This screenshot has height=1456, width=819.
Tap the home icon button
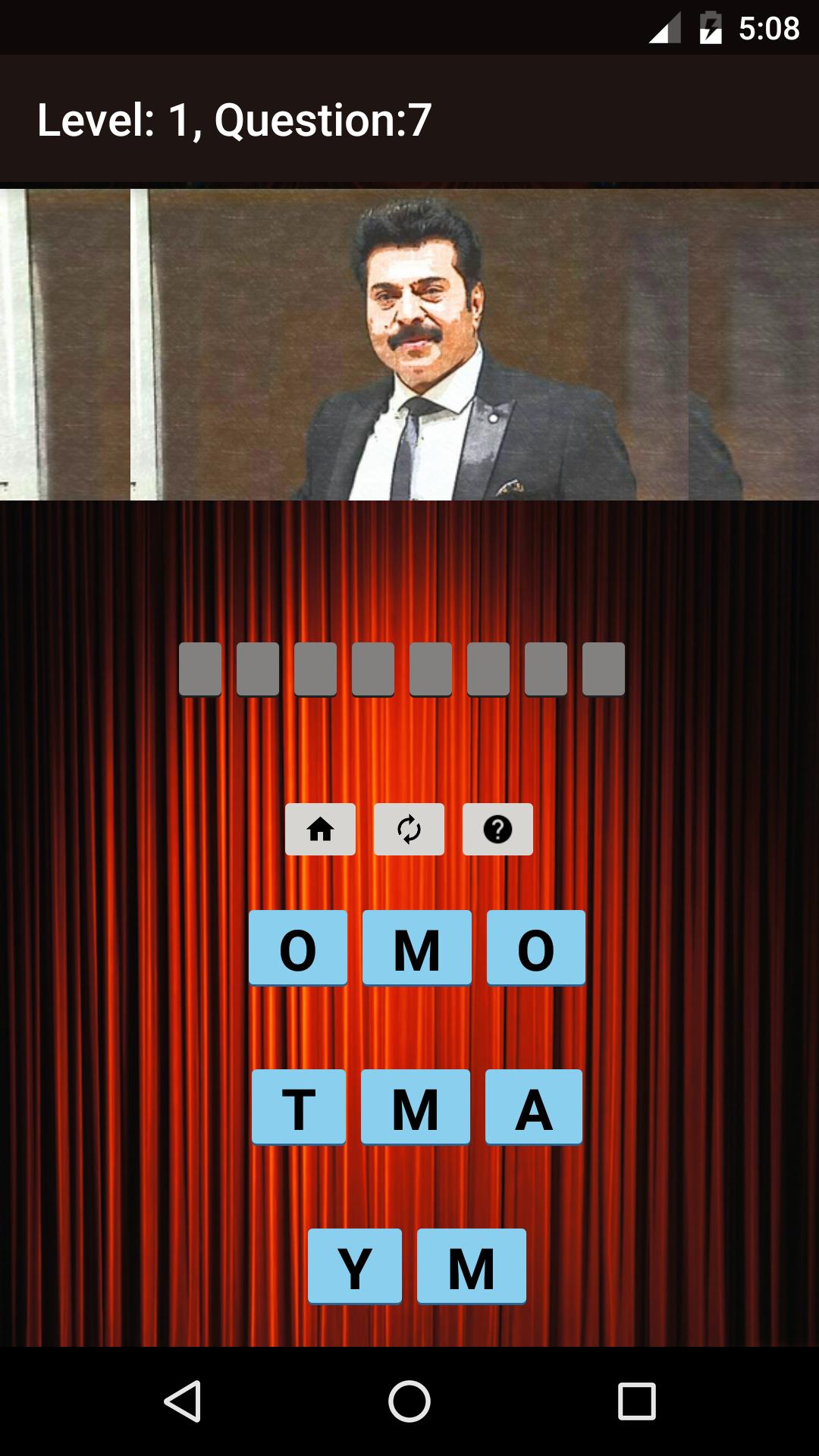(320, 829)
